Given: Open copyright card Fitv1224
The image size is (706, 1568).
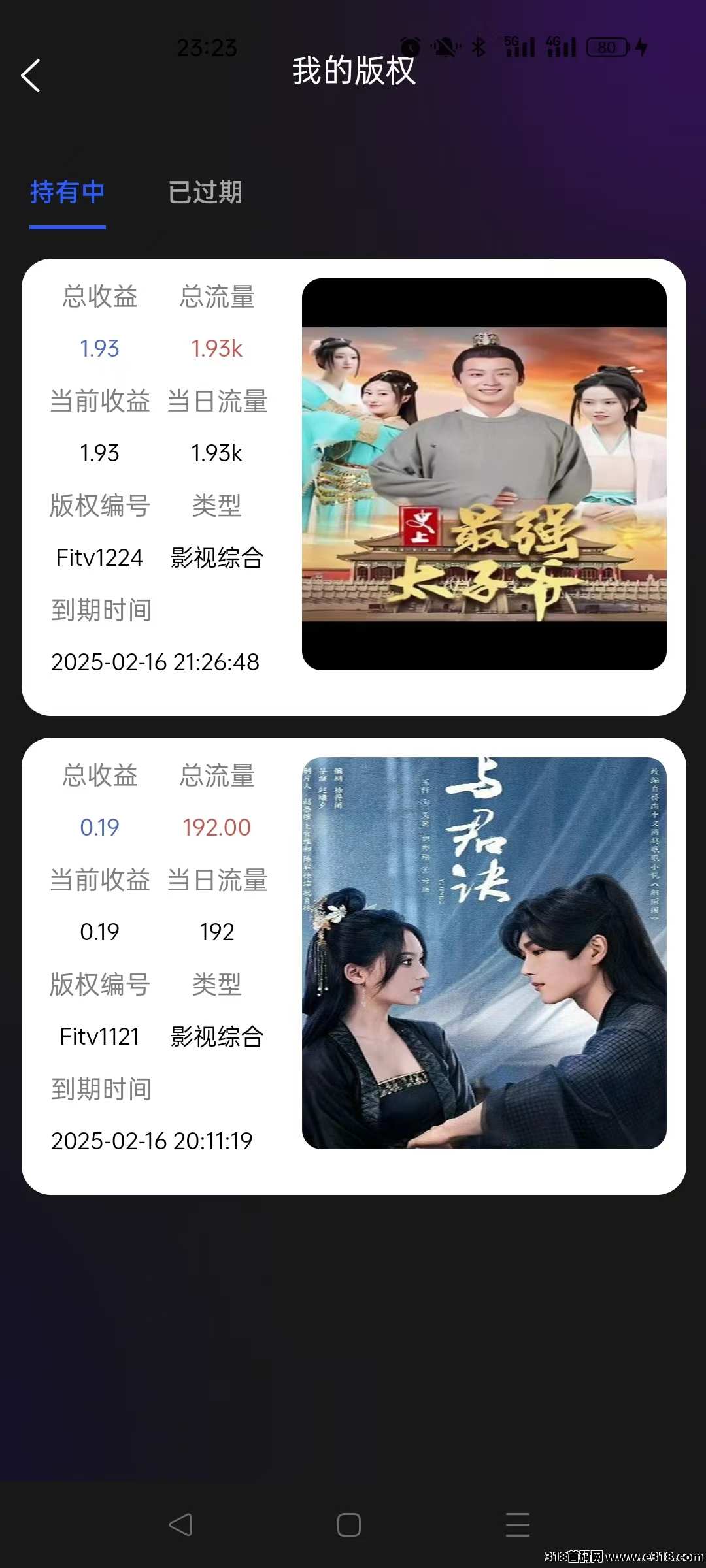Looking at the screenshot, I should tap(353, 487).
